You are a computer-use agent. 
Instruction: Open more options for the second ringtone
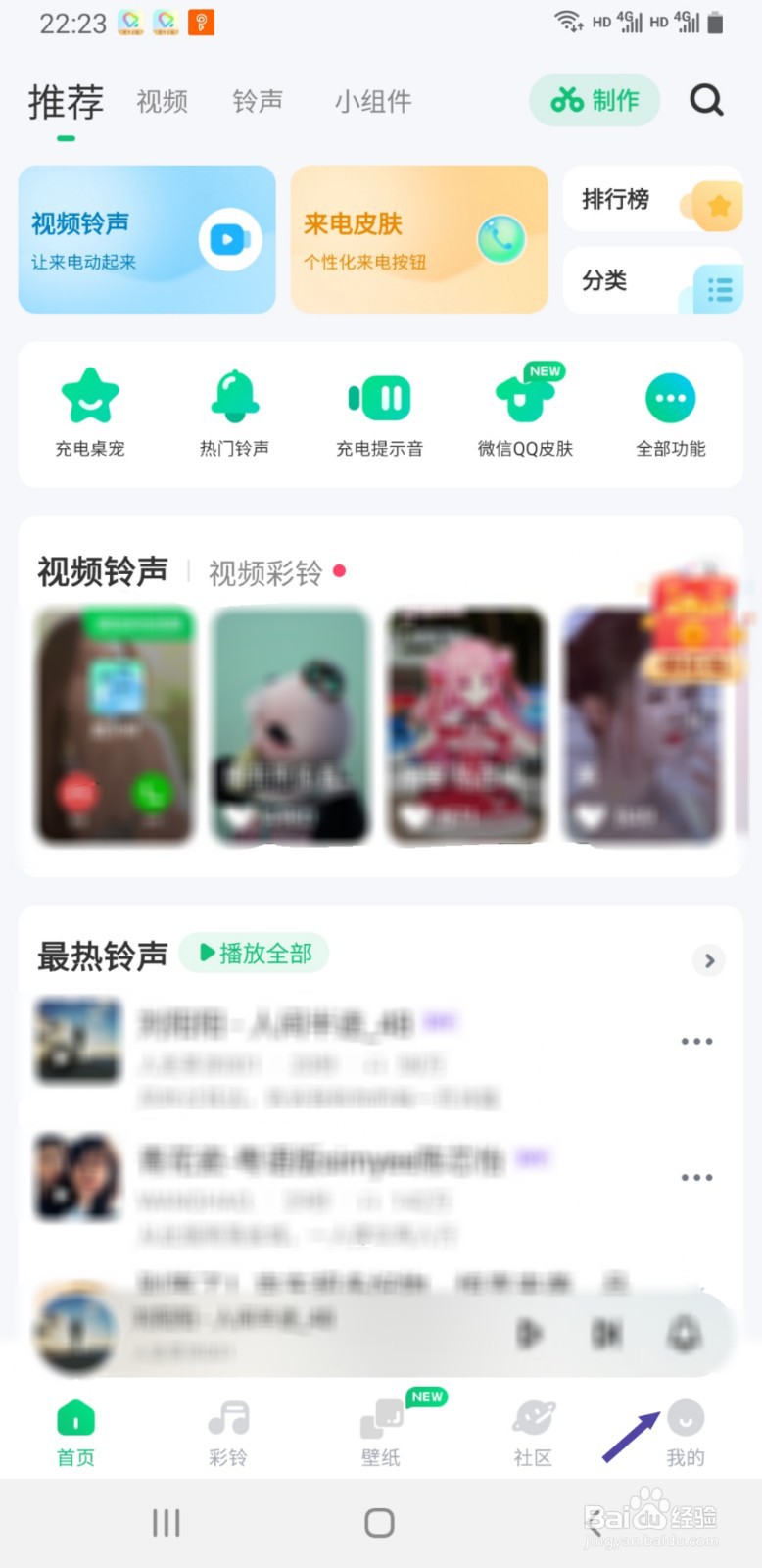click(x=696, y=1177)
